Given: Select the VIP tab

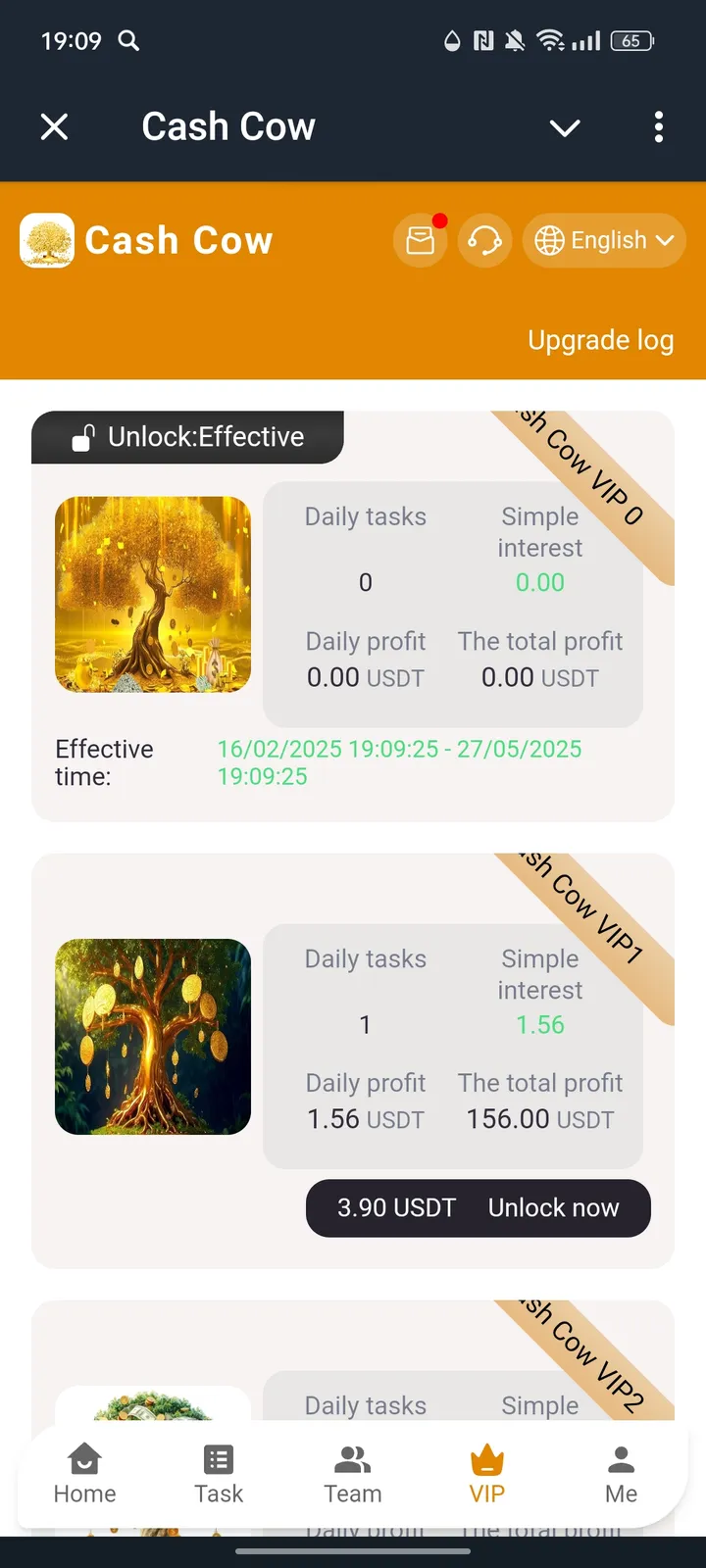Looking at the screenshot, I should pyautogui.click(x=487, y=1473).
